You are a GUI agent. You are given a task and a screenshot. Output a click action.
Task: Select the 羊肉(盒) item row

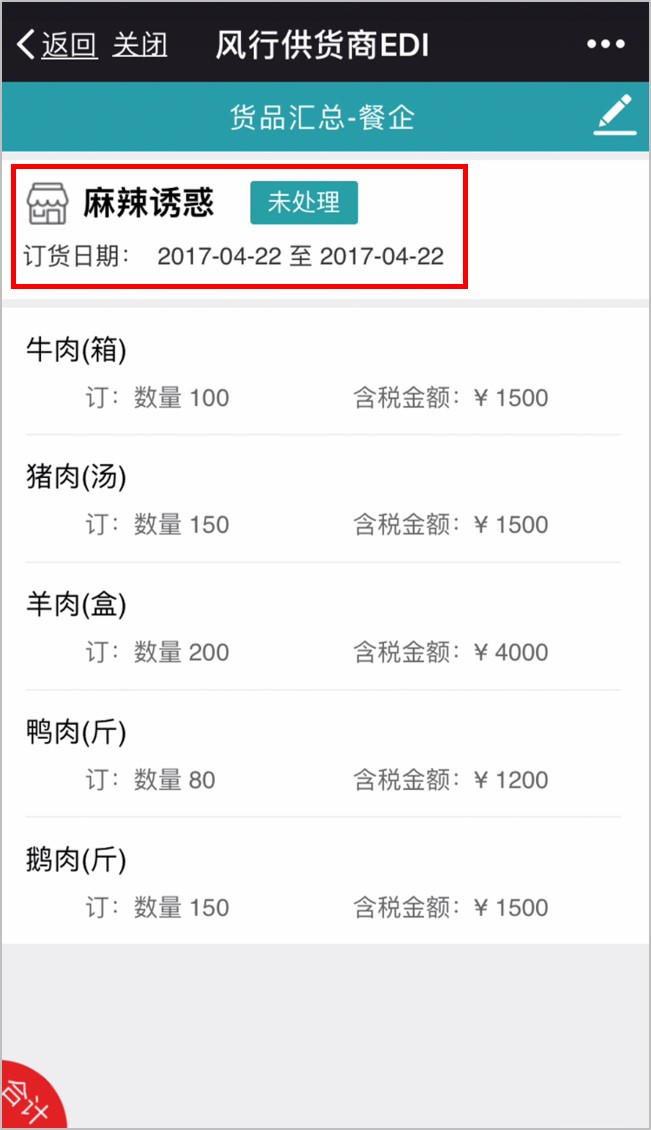(x=325, y=627)
